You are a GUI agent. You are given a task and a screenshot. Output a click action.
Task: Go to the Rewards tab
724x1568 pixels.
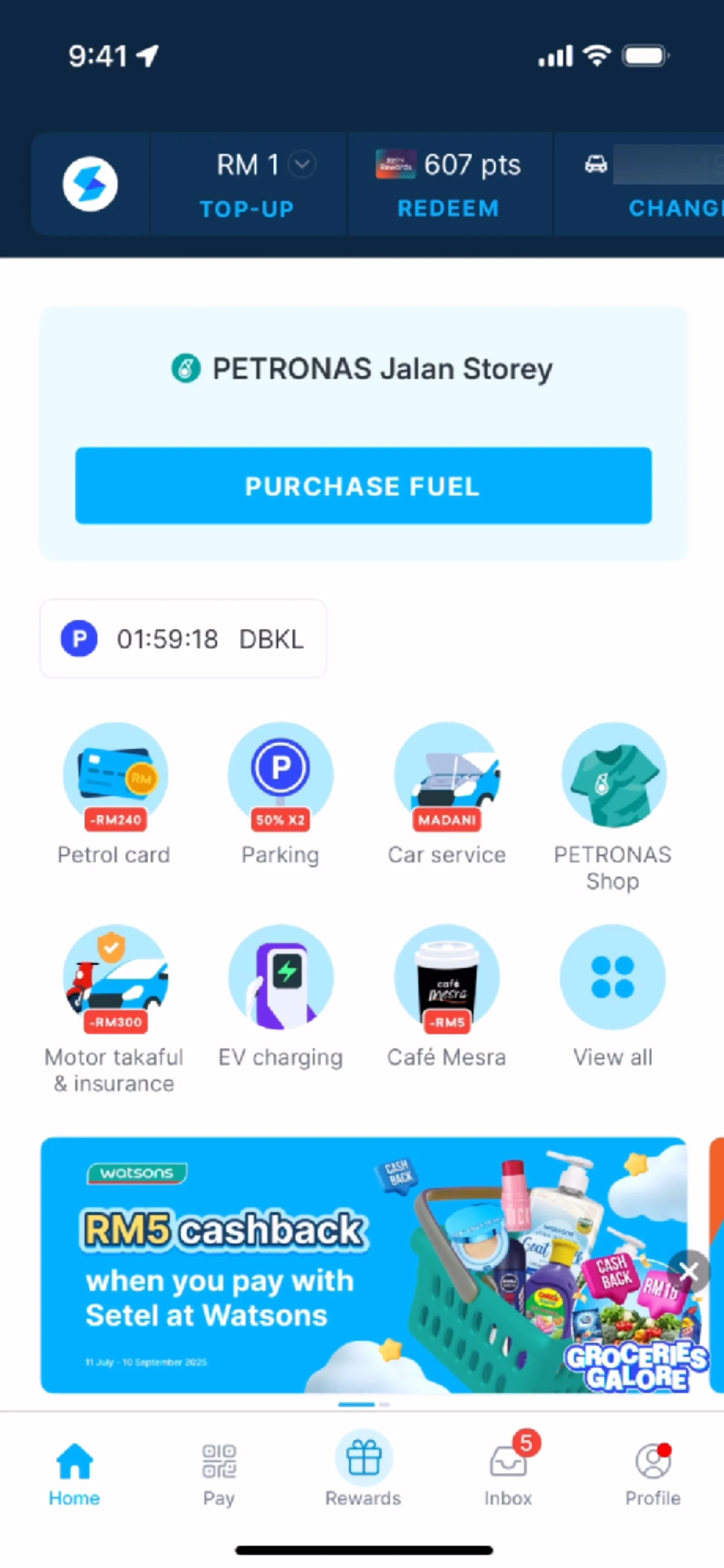pyautogui.click(x=364, y=1473)
